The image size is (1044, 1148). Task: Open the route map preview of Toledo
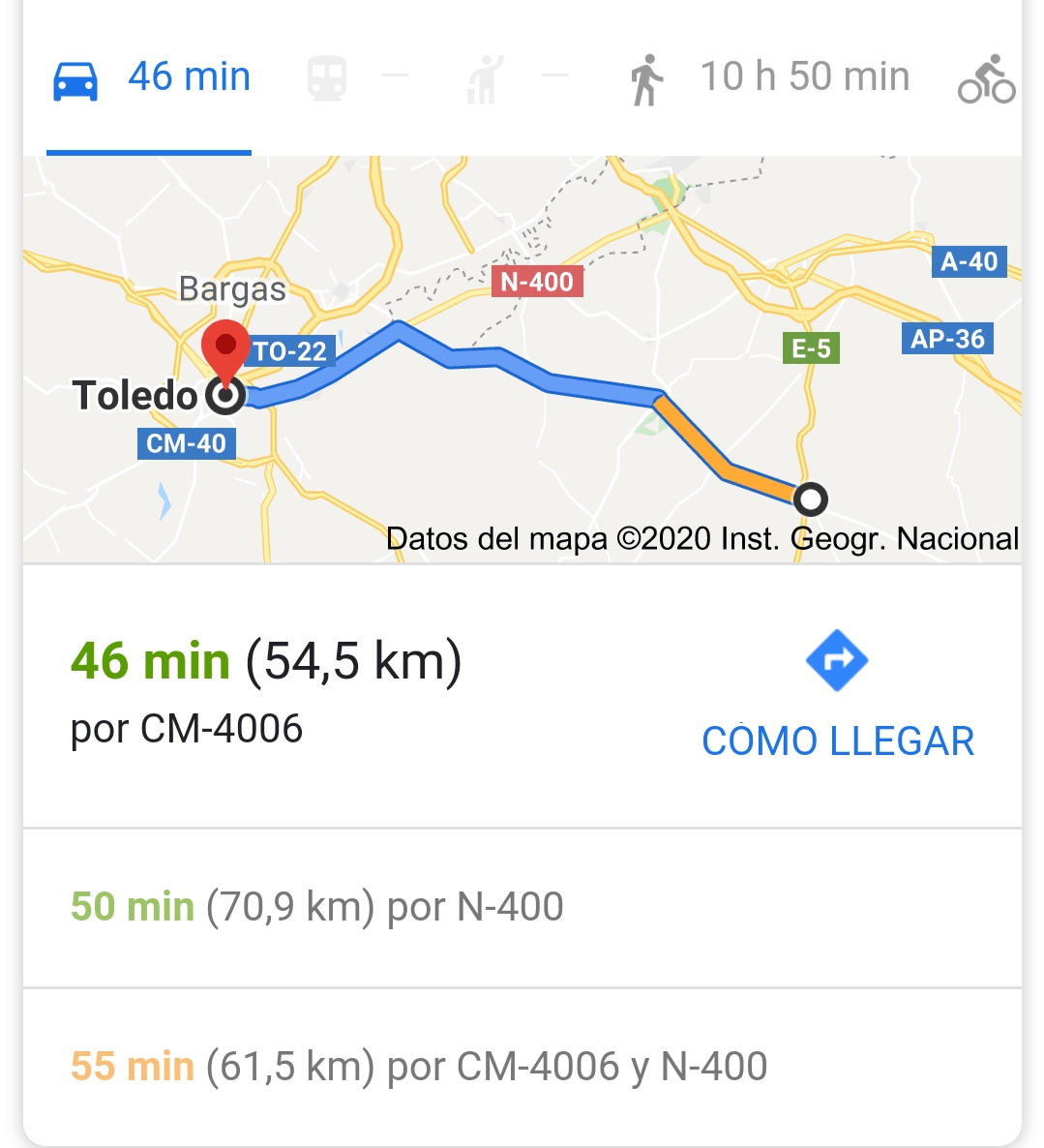point(522,360)
